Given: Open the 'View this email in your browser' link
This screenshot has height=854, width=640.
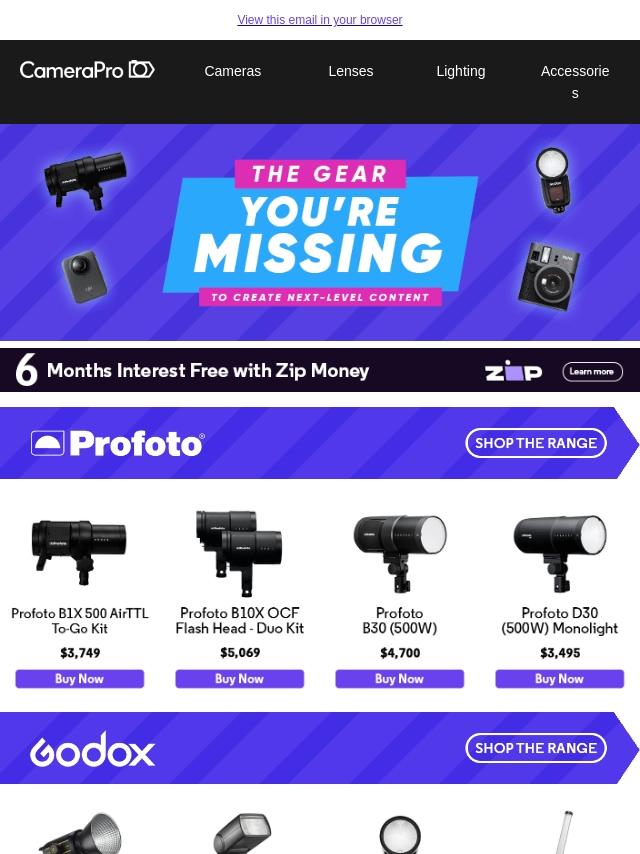Looking at the screenshot, I should click(x=319, y=20).
